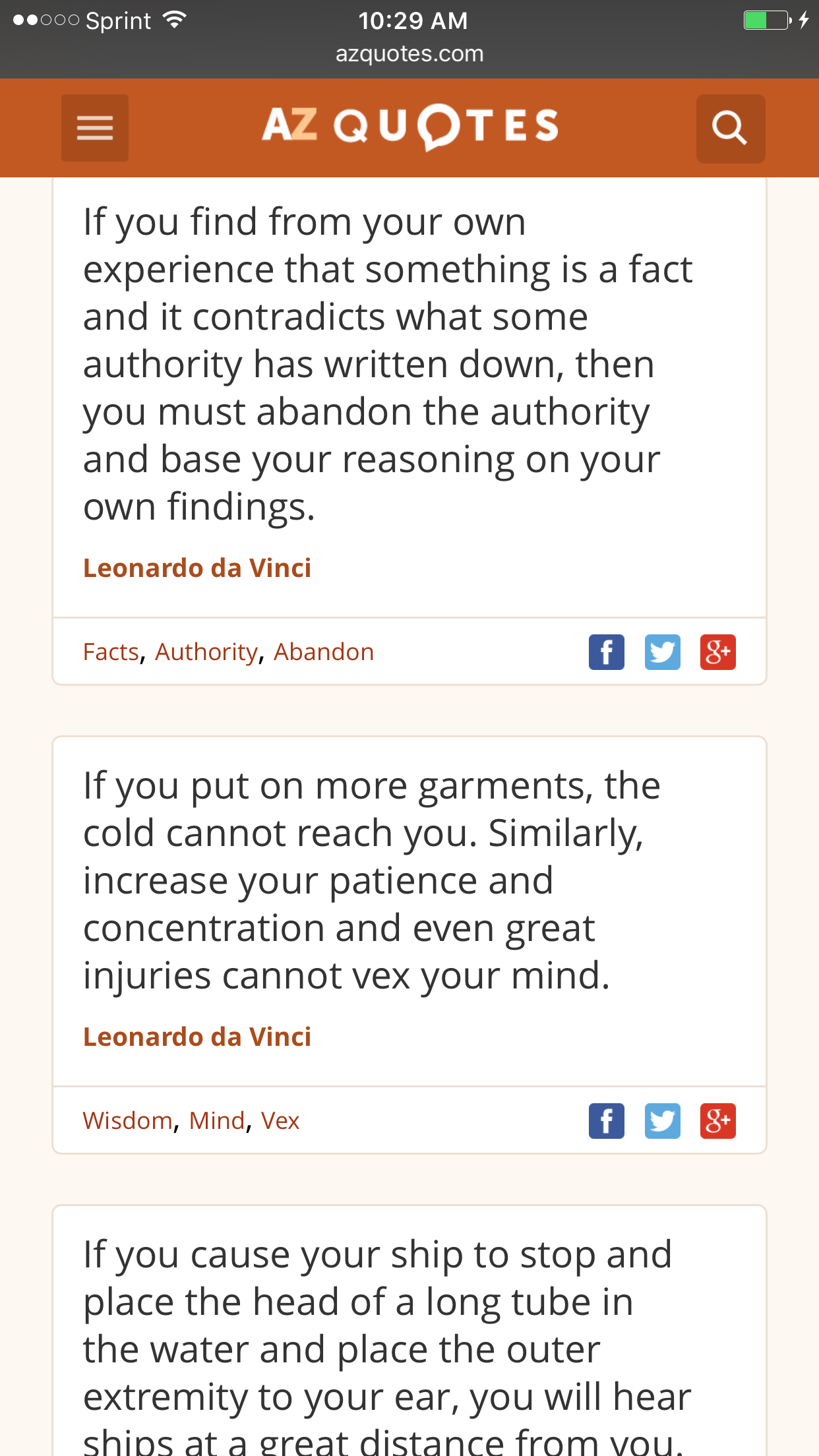The image size is (819, 1456).
Task: Go to AZ Quotes home logo
Action: [x=410, y=127]
